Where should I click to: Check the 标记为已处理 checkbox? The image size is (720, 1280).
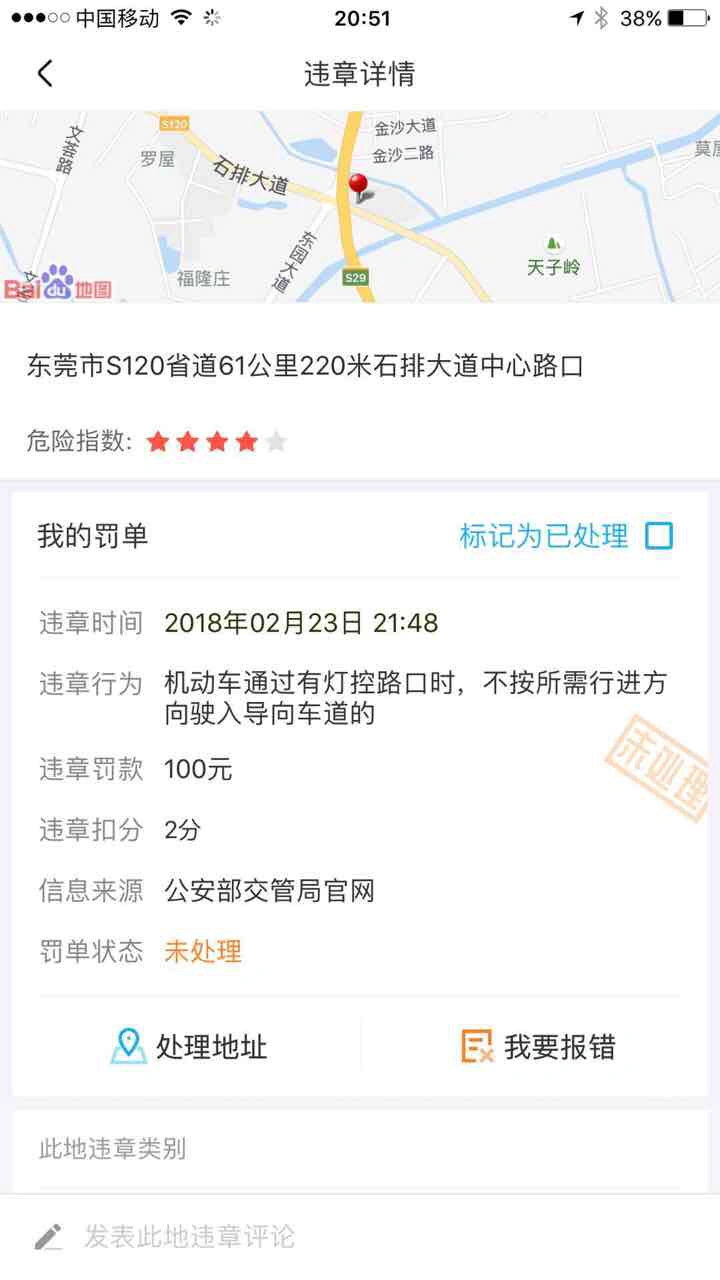(x=659, y=536)
